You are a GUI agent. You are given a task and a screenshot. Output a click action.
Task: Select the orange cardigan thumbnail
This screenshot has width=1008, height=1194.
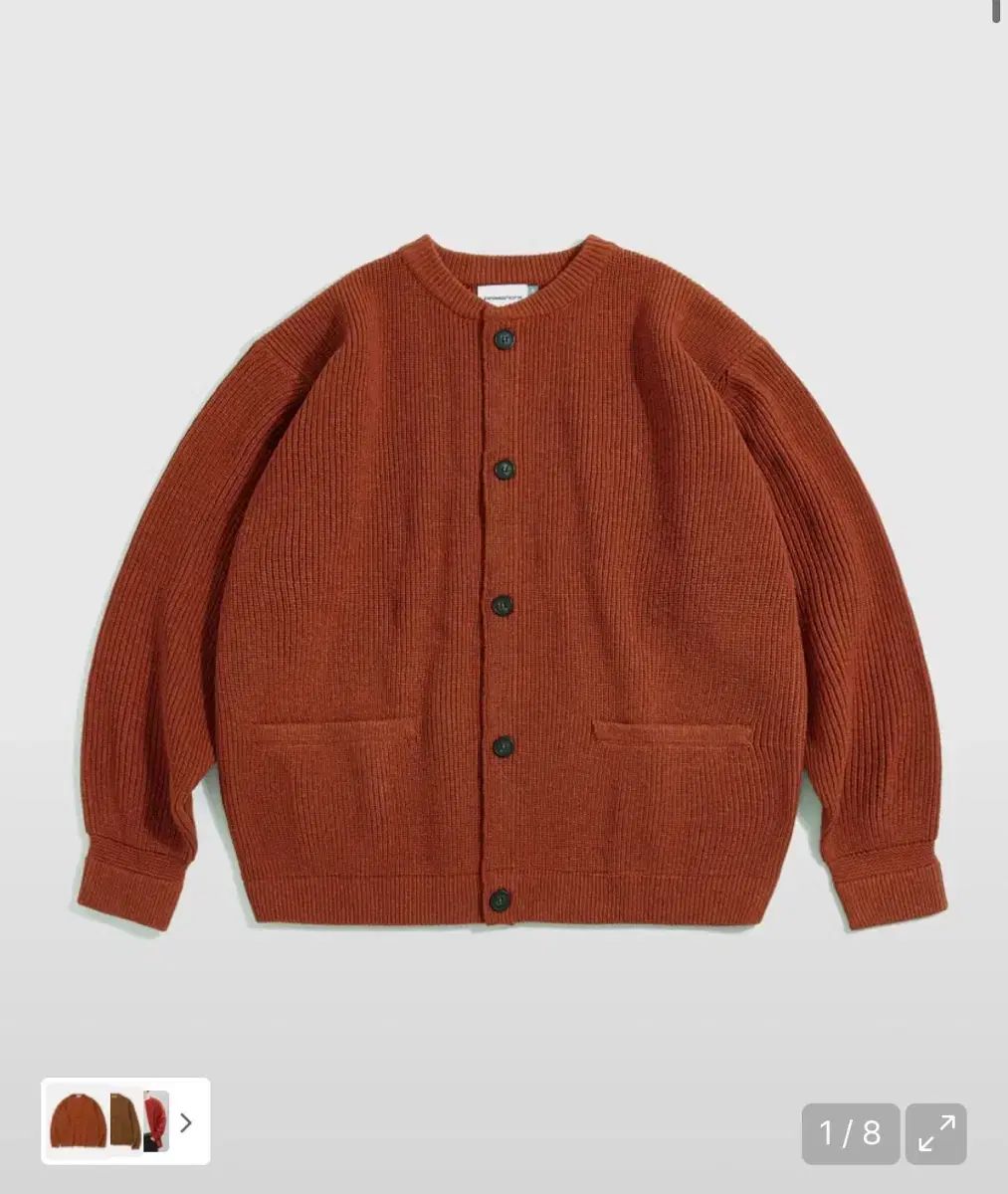click(78, 1121)
